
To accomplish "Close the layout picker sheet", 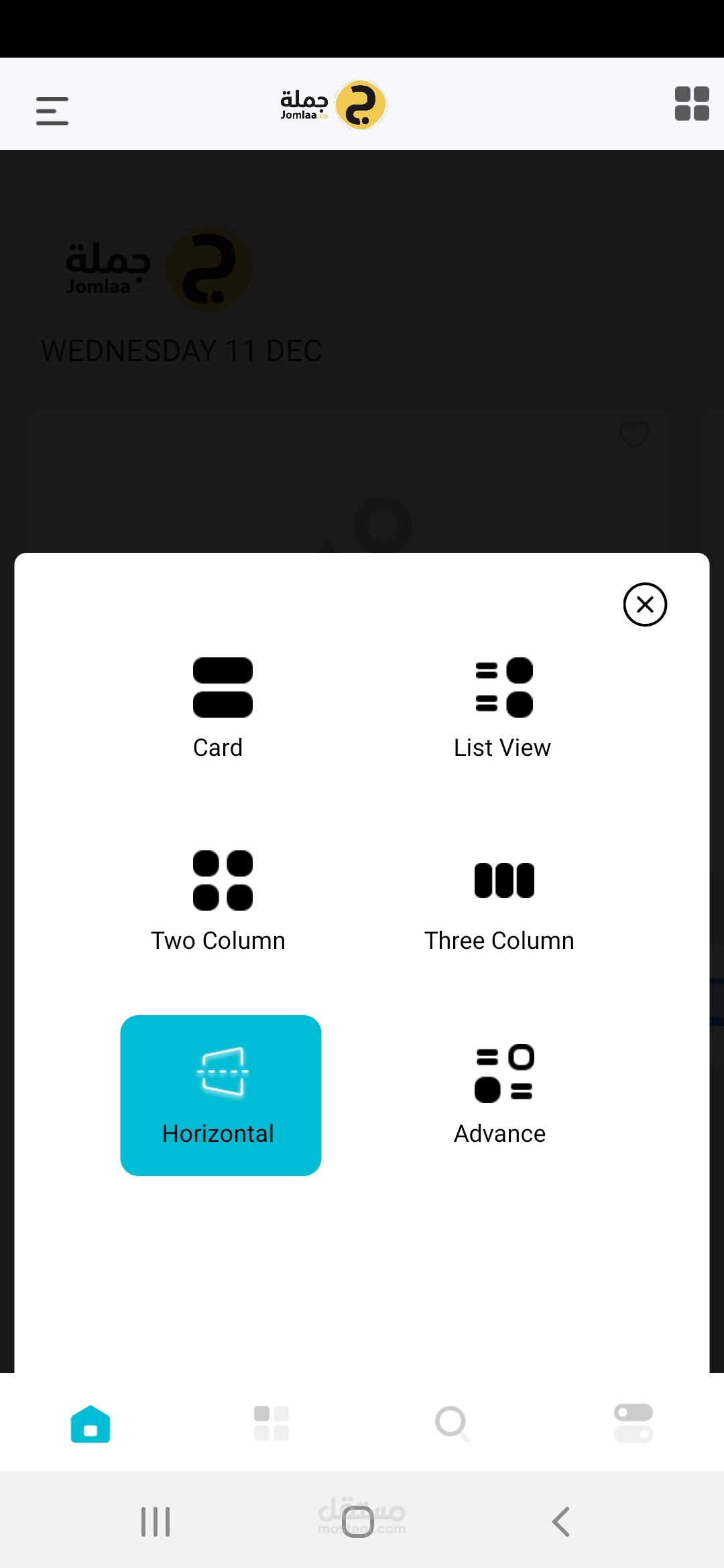I will (x=645, y=604).
